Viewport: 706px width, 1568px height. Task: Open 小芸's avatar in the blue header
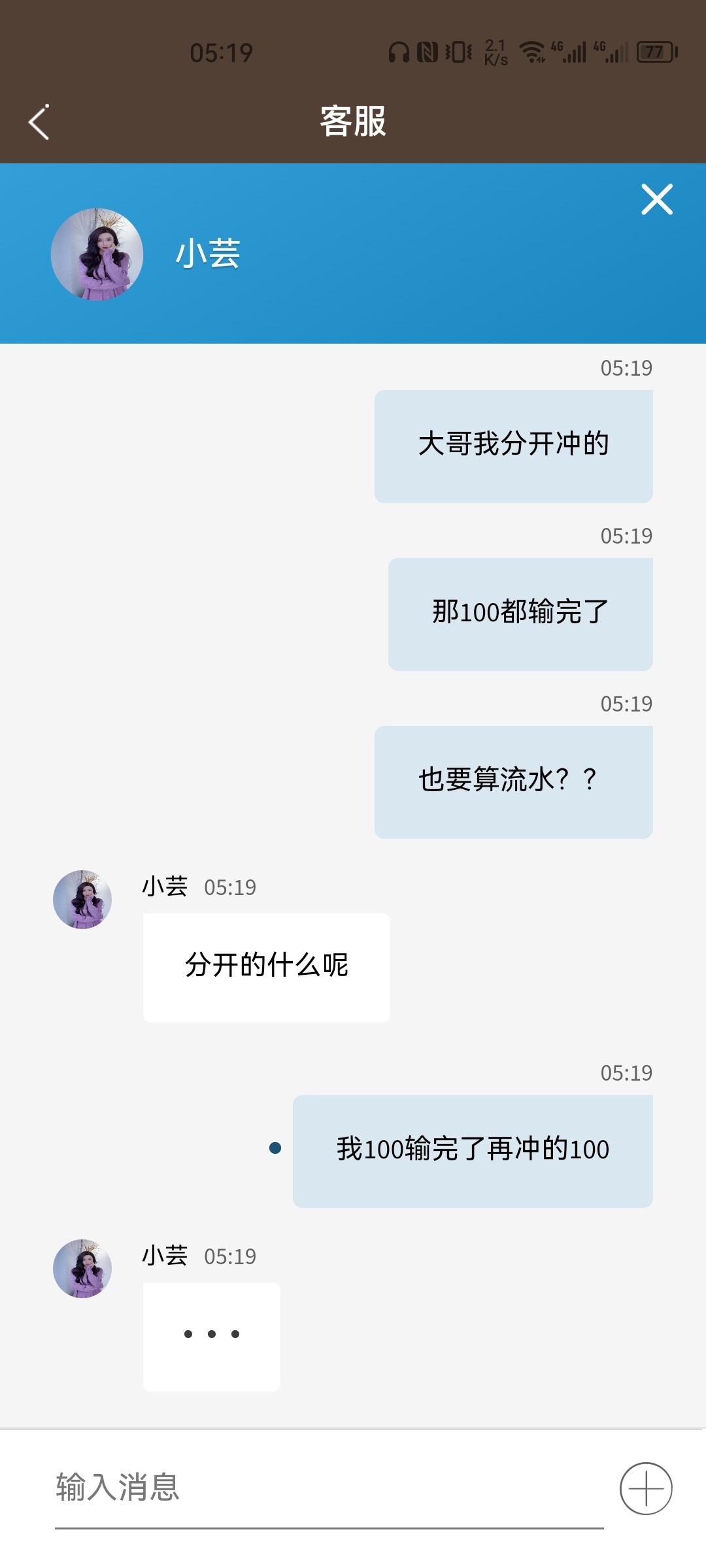click(97, 254)
